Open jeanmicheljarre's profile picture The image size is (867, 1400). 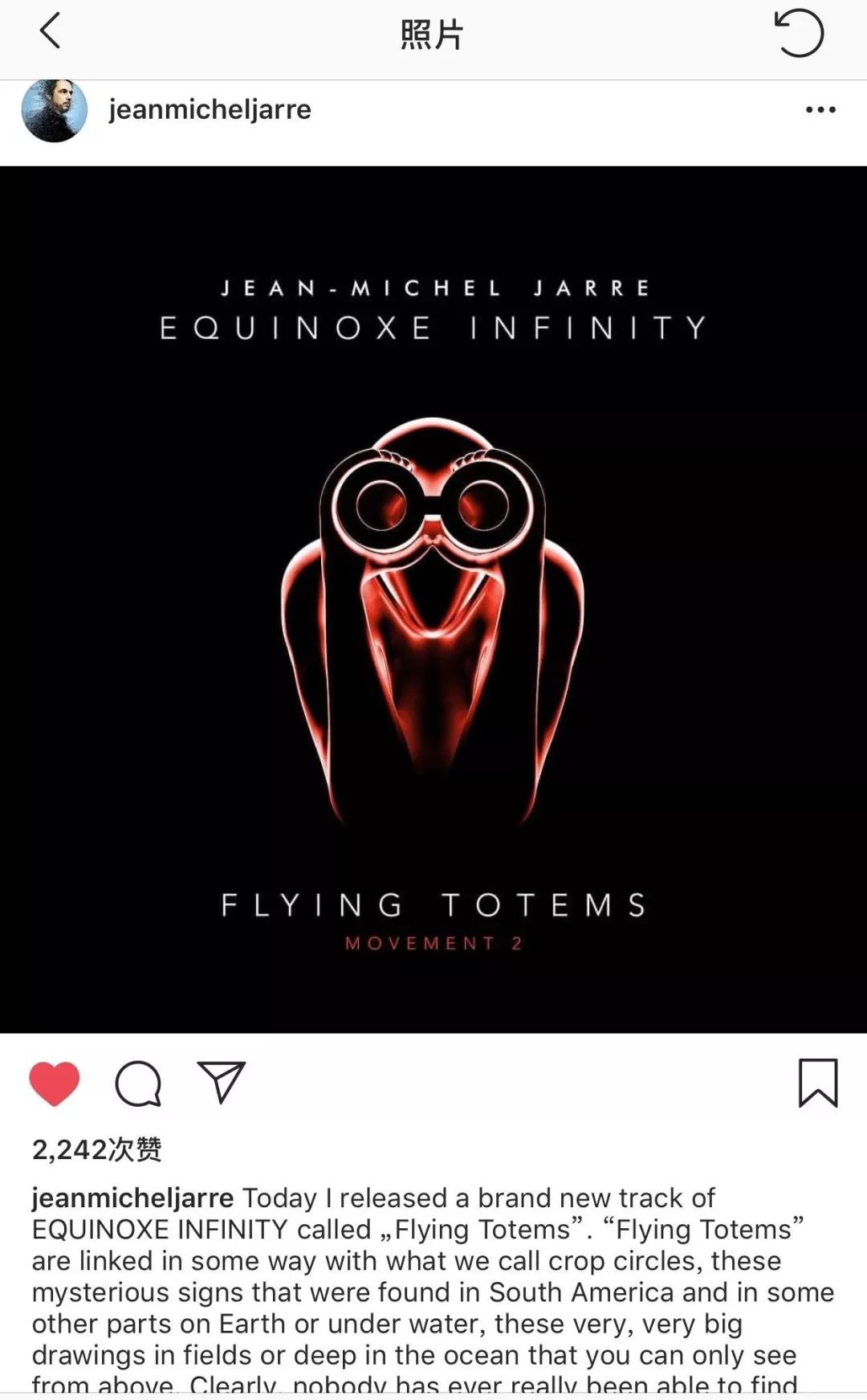pyautogui.click(x=54, y=110)
